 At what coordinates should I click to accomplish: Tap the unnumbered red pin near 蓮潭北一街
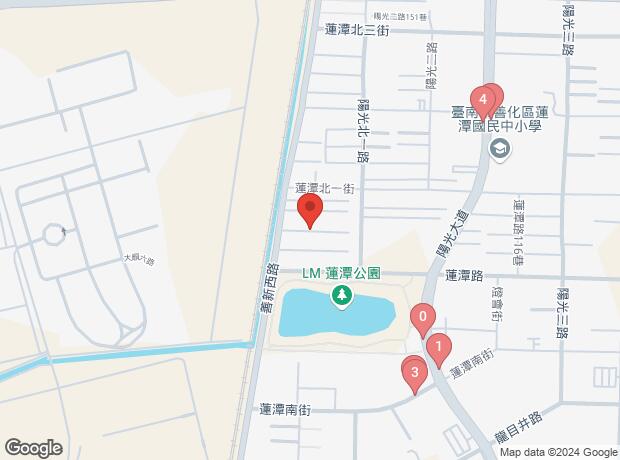click(310, 210)
